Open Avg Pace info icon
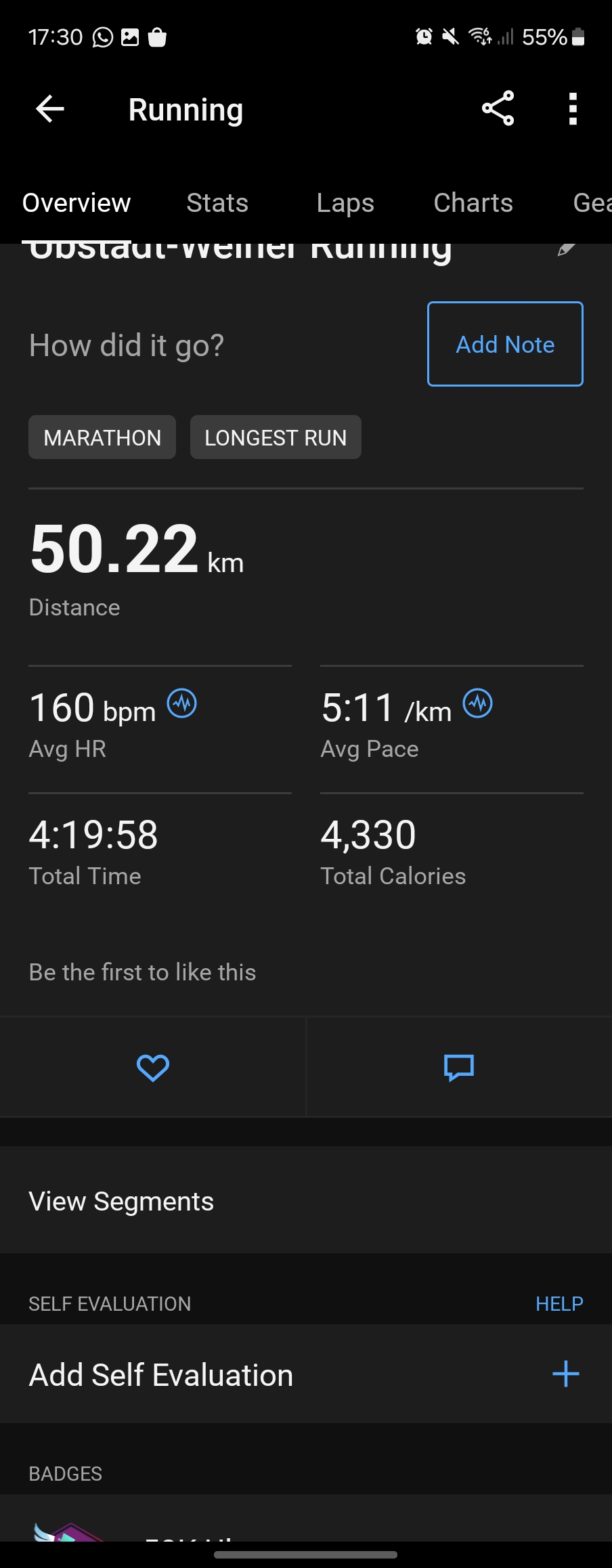This screenshot has height=1568, width=612. click(478, 703)
